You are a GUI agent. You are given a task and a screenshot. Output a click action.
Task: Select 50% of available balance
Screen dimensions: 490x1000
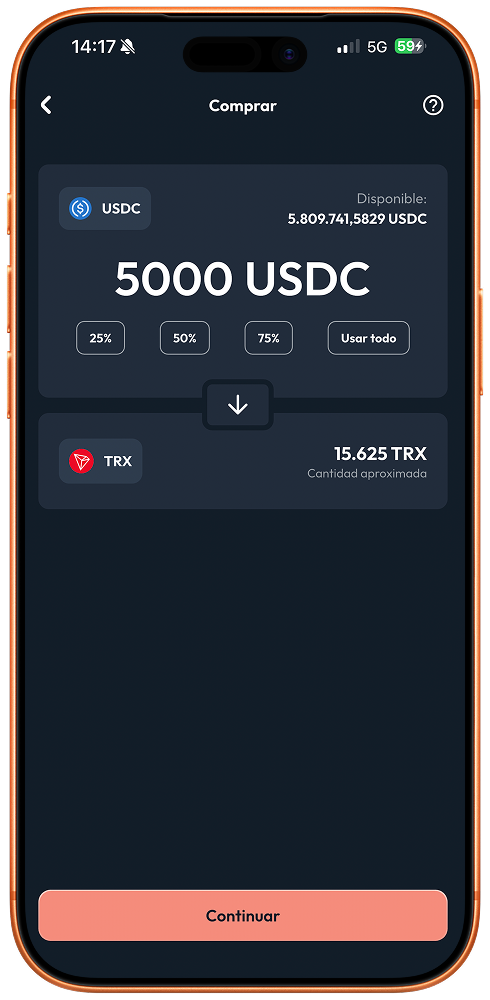184,338
